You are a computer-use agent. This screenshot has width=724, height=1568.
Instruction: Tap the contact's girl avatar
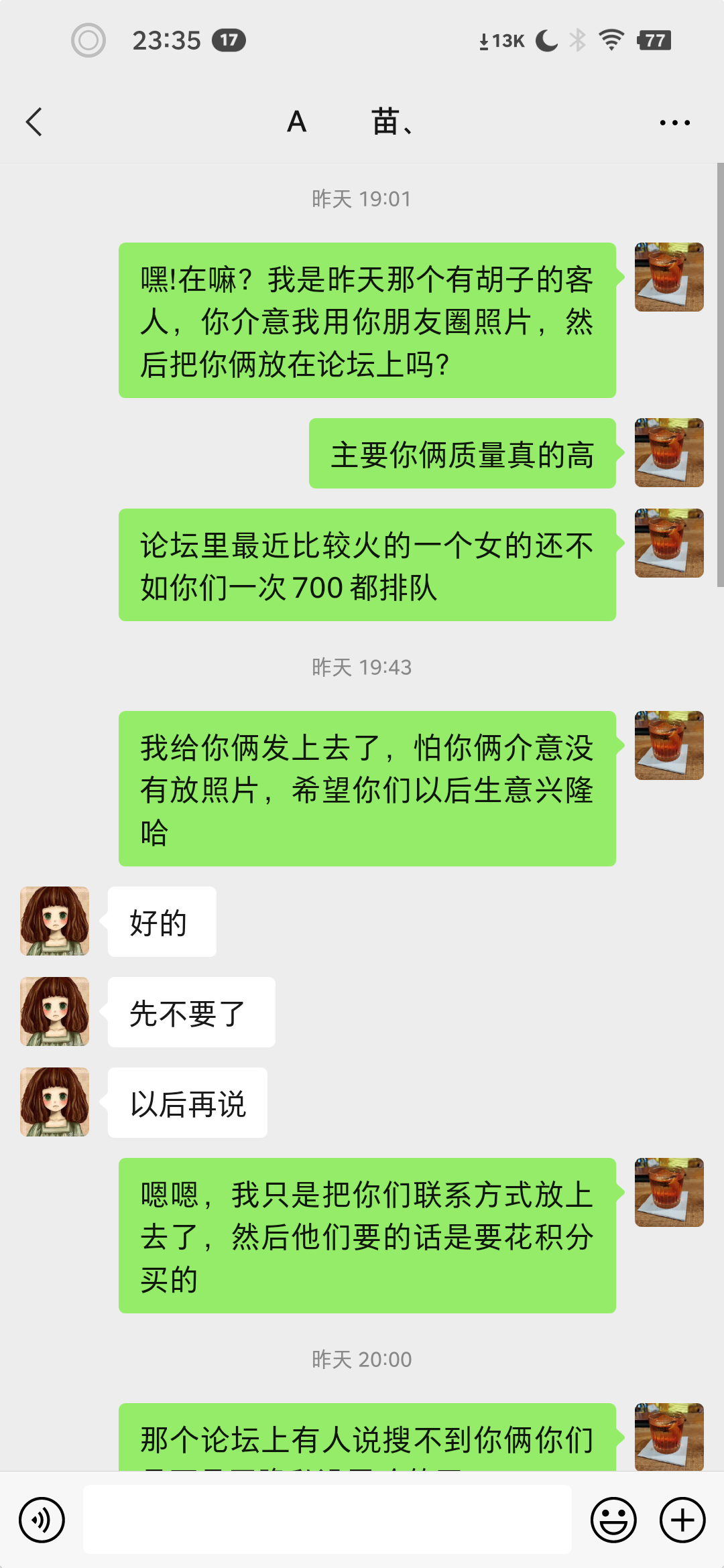click(x=54, y=920)
